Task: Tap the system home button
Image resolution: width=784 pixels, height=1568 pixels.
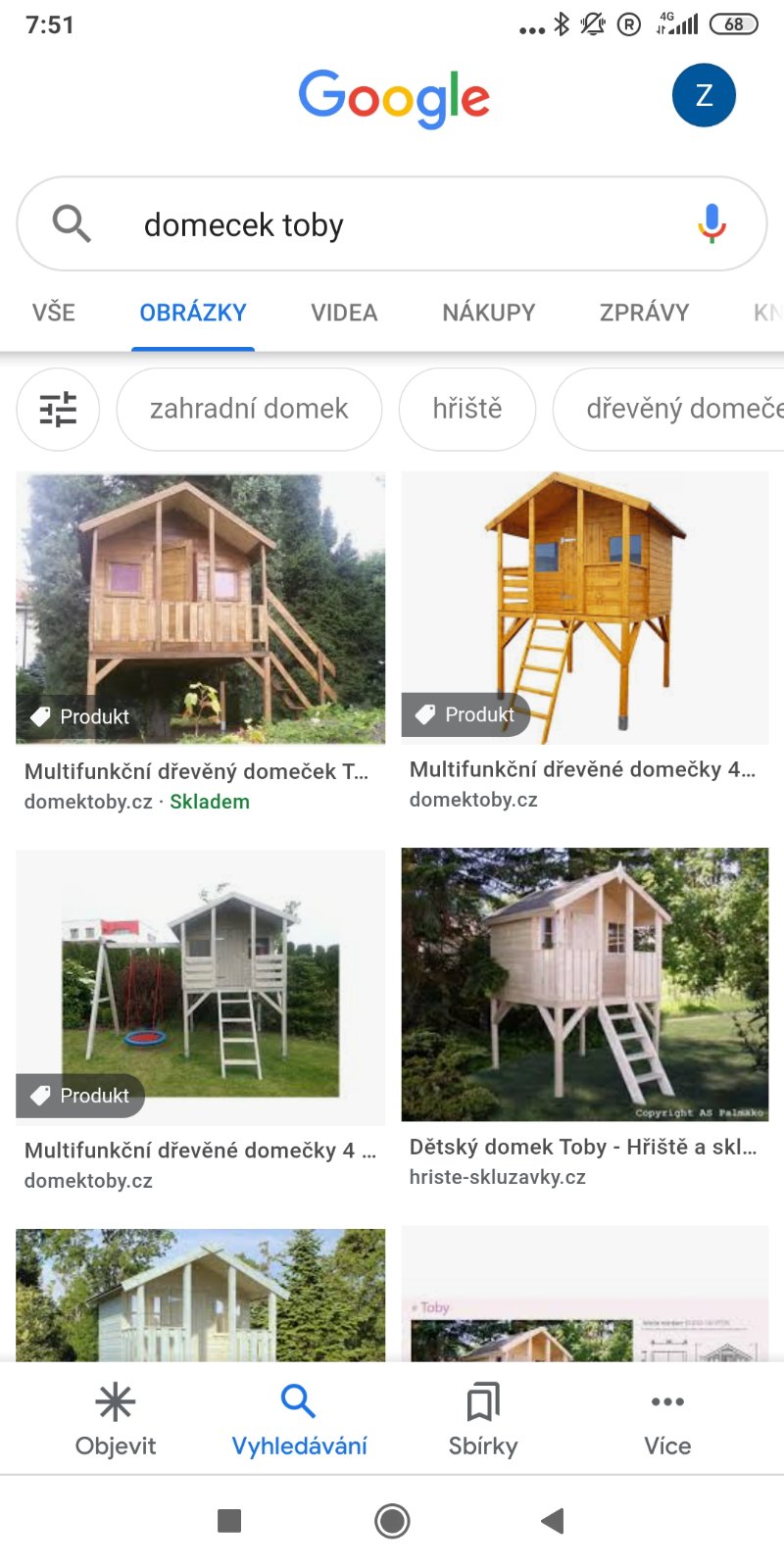Action: pyautogui.click(x=392, y=1521)
